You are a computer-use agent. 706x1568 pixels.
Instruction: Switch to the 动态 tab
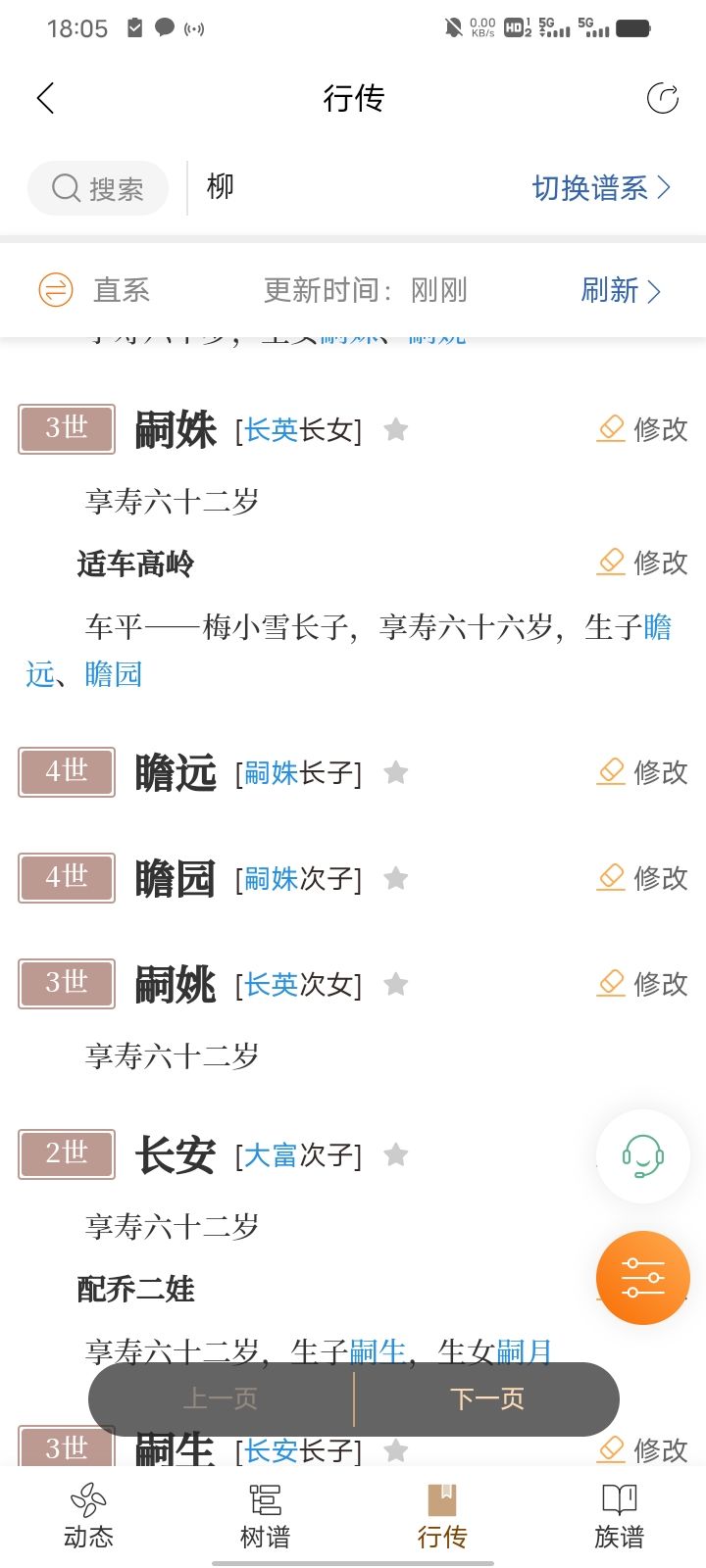pos(88,1517)
